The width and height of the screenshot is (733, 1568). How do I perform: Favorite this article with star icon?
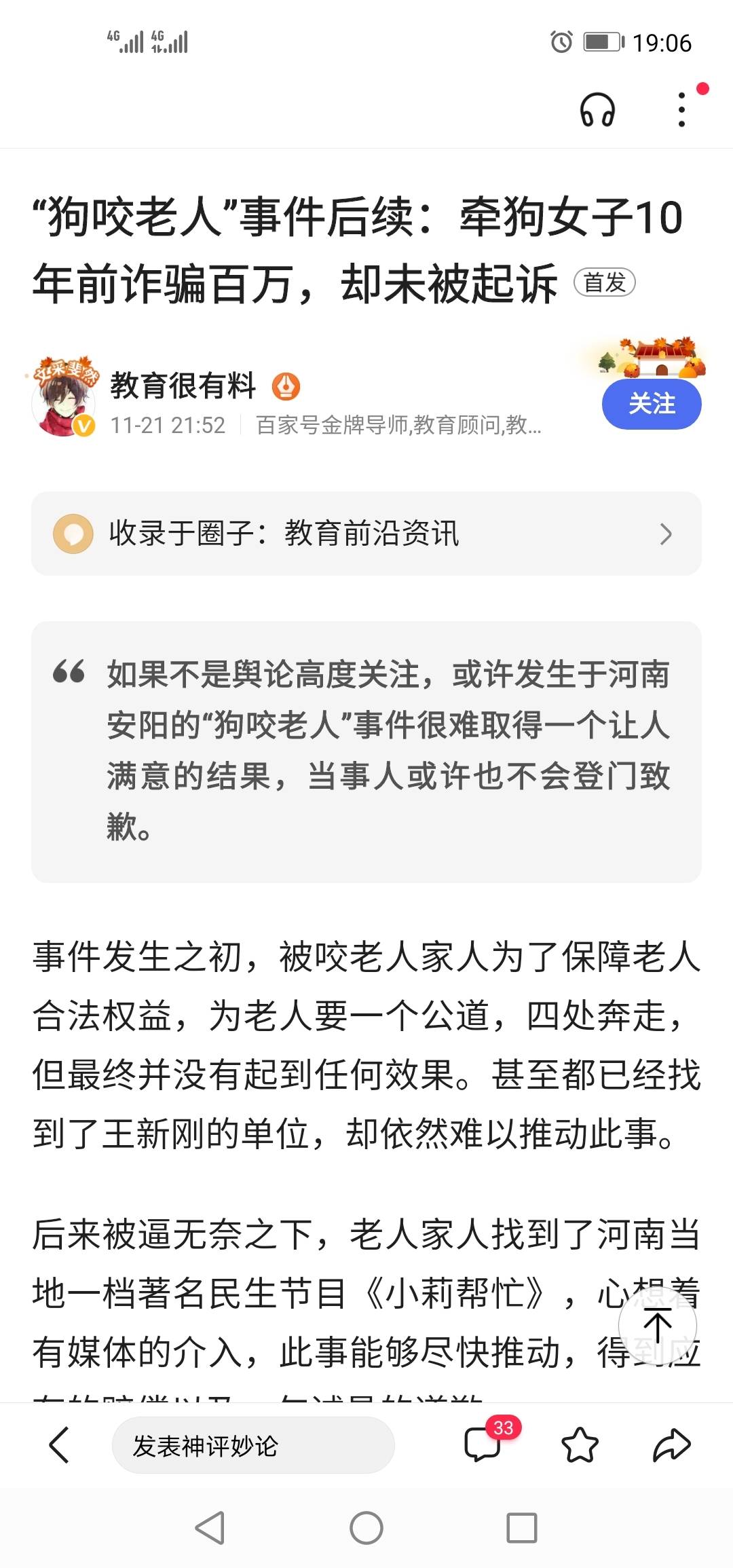click(x=580, y=1444)
